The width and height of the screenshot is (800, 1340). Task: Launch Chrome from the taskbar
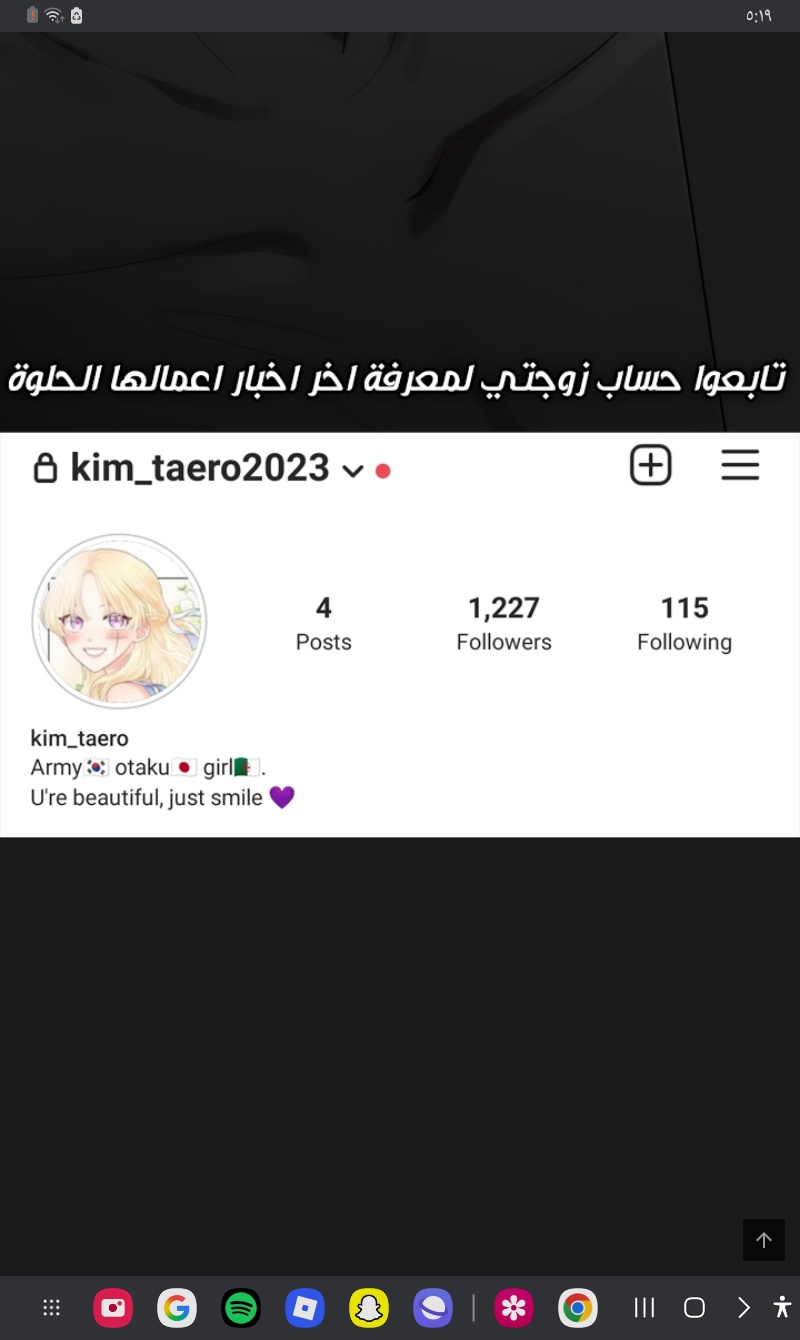coord(577,1307)
